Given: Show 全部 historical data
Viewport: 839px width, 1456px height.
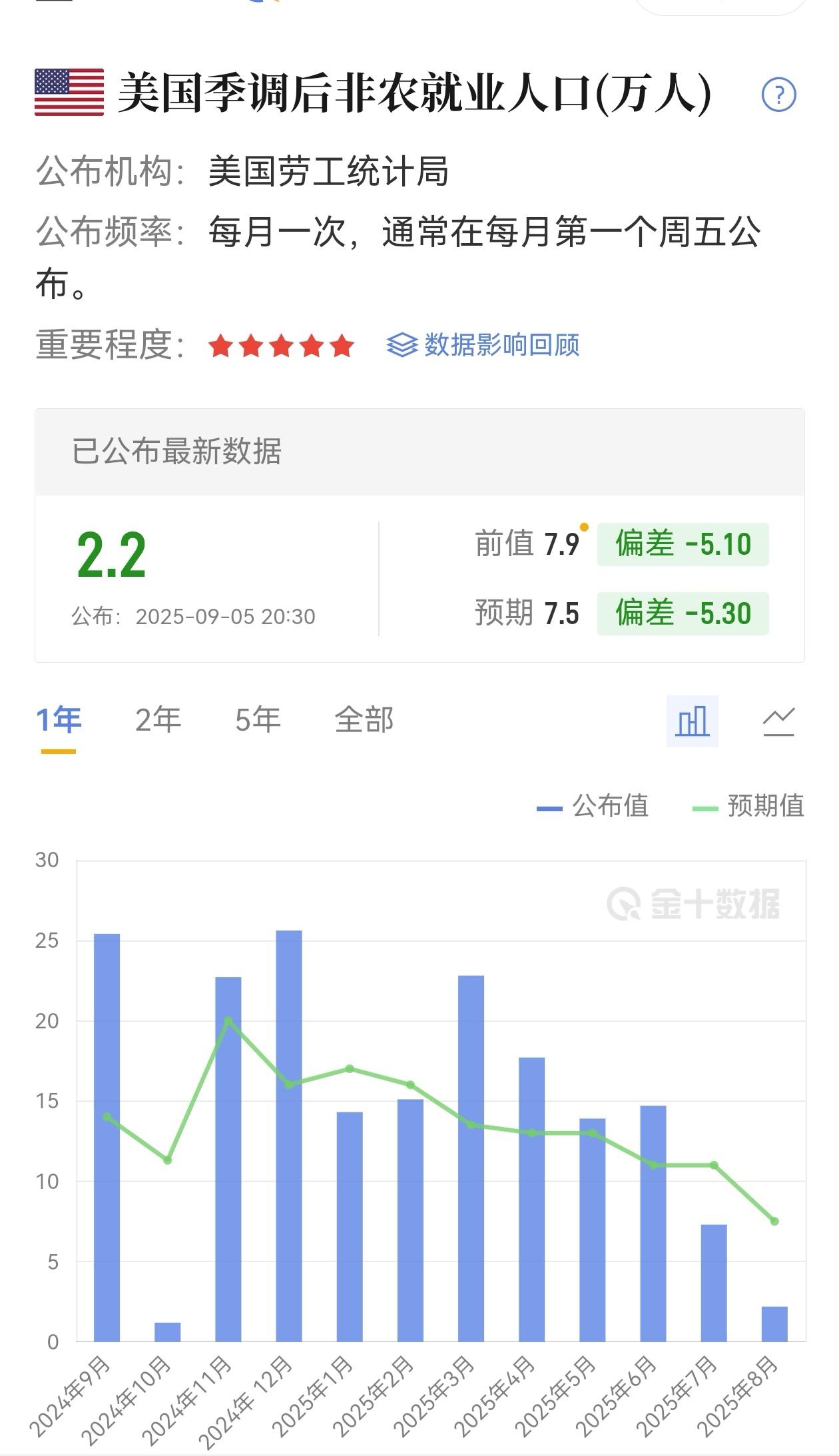Looking at the screenshot, I should [364, 720].
